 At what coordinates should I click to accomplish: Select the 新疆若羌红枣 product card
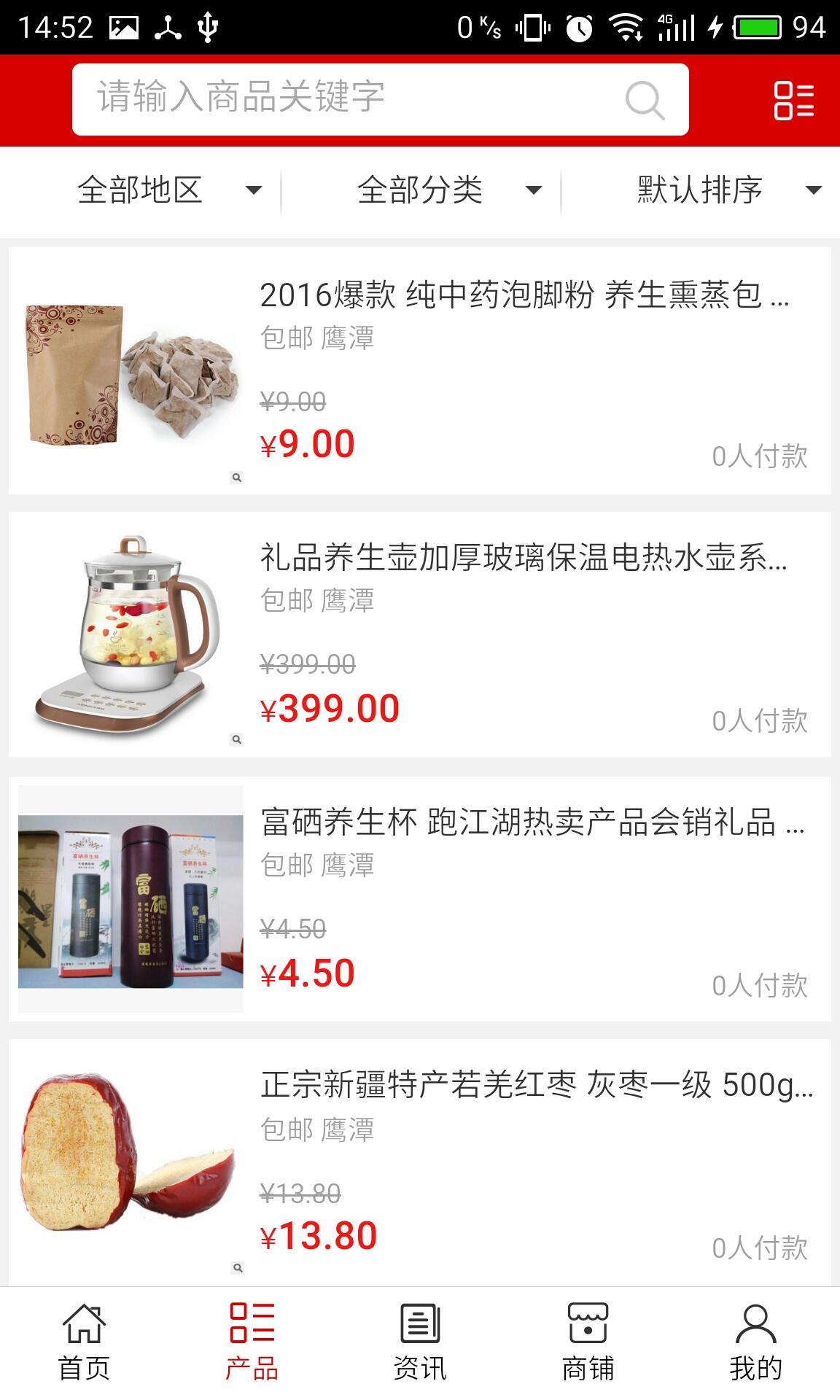click(420, 1162)
